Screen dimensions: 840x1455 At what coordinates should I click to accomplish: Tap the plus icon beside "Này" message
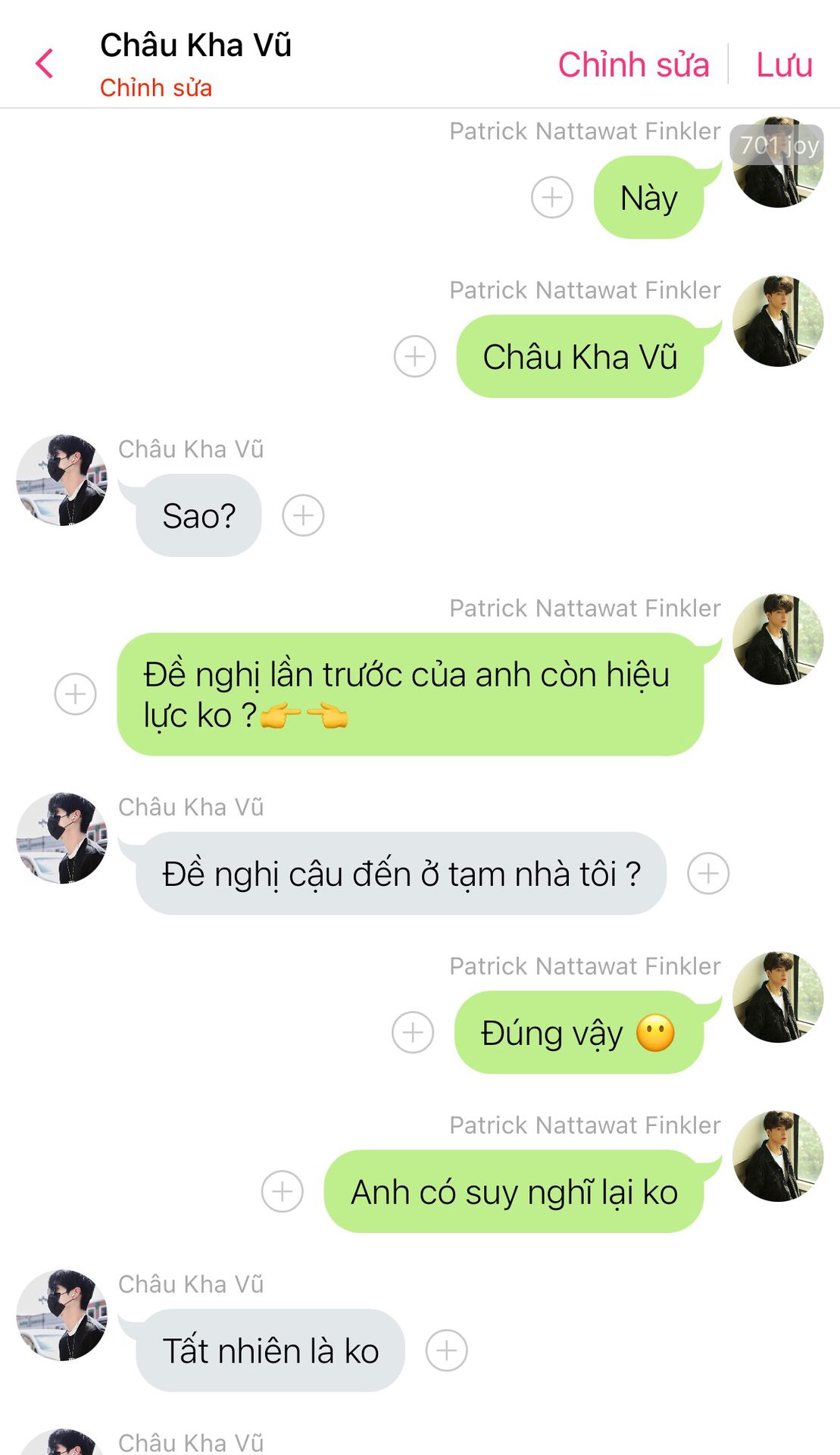point(552,198)
